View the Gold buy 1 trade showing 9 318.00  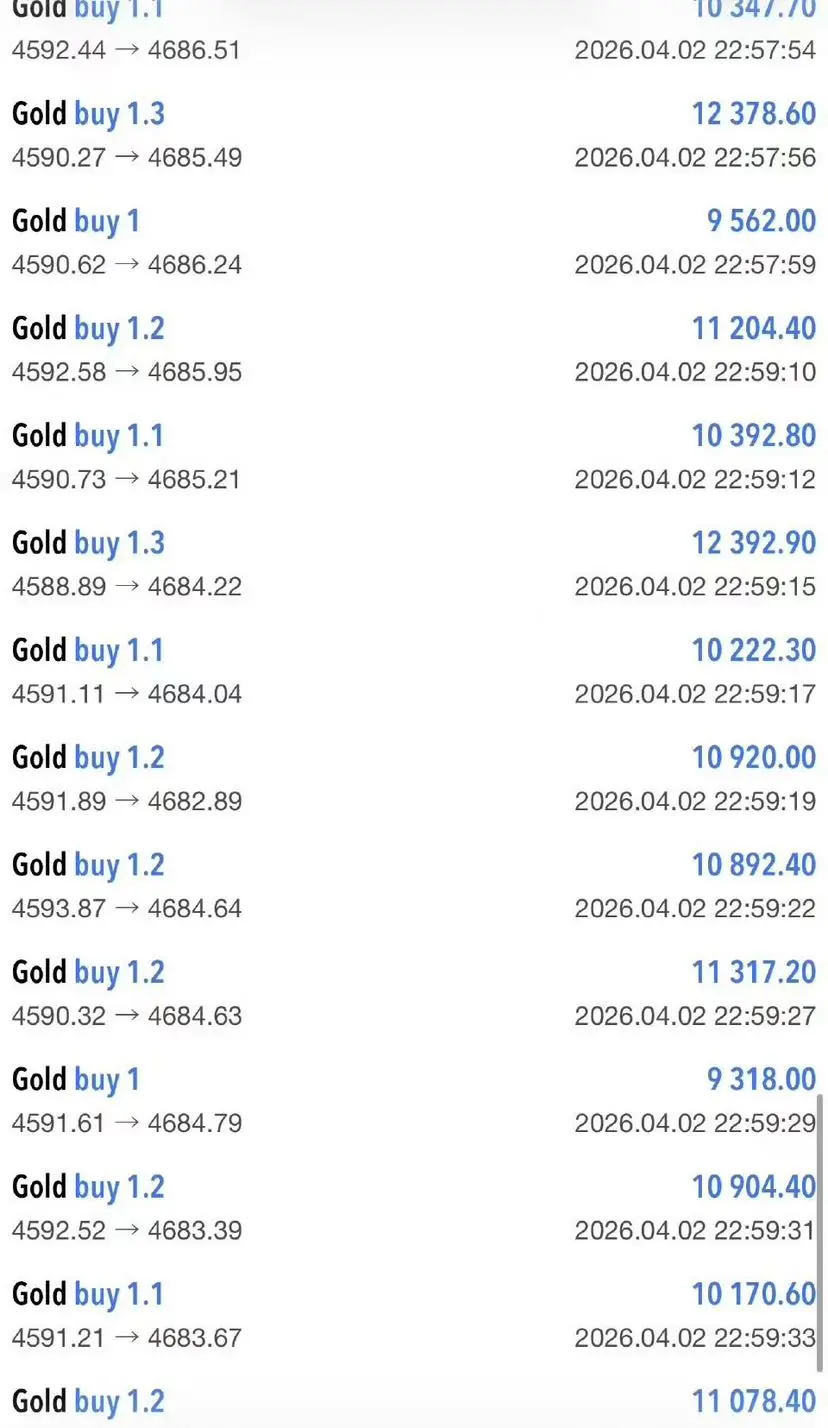414,1100
